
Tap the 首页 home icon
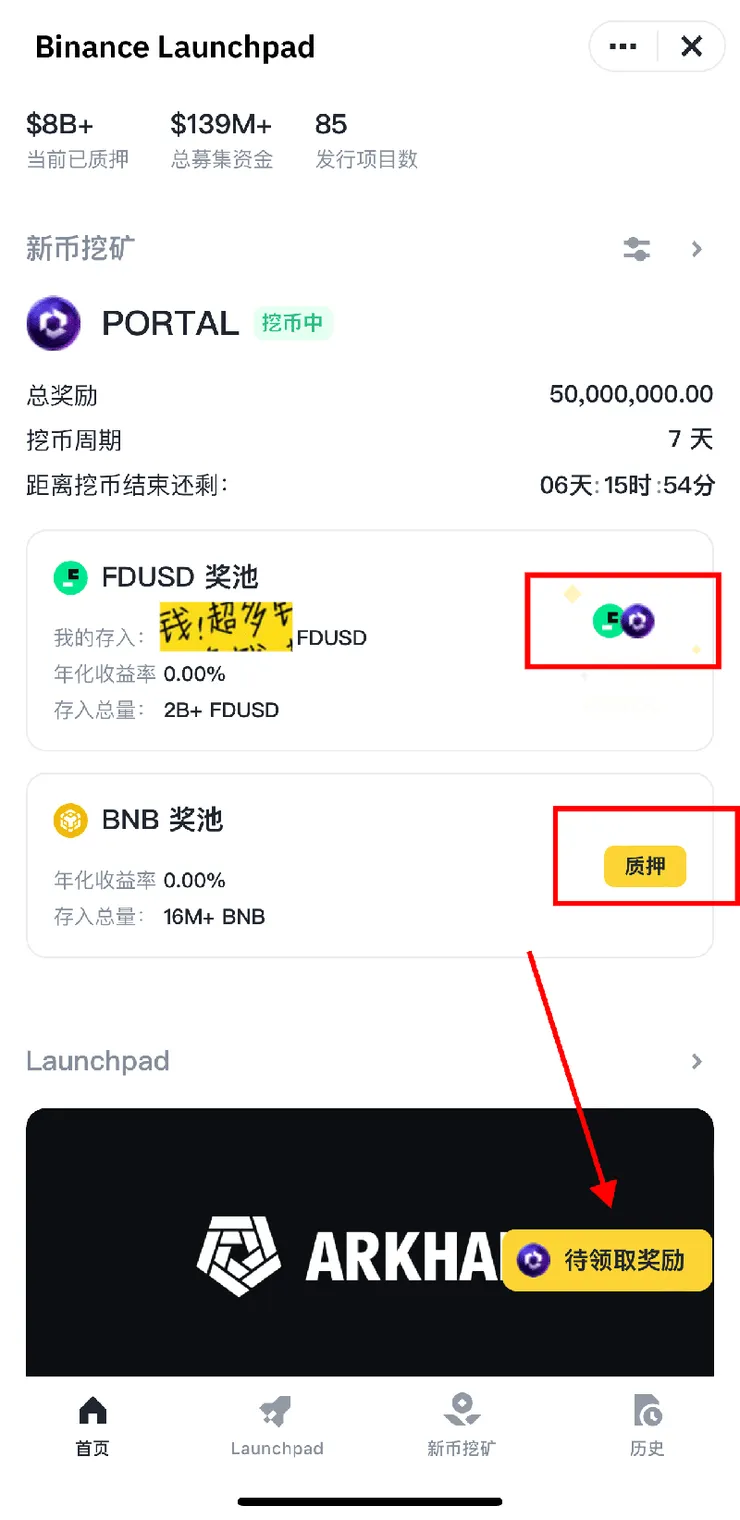[91, 1410]
